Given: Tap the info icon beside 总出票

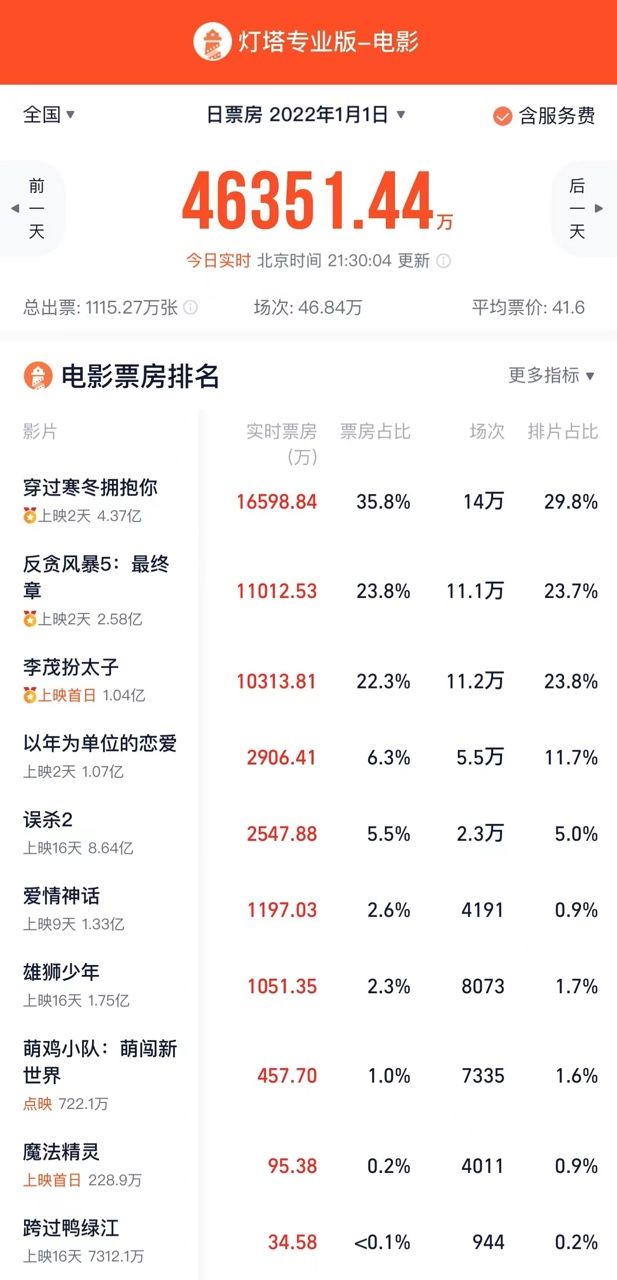Looking at the screenshot, I should click(x=190, y=308).
